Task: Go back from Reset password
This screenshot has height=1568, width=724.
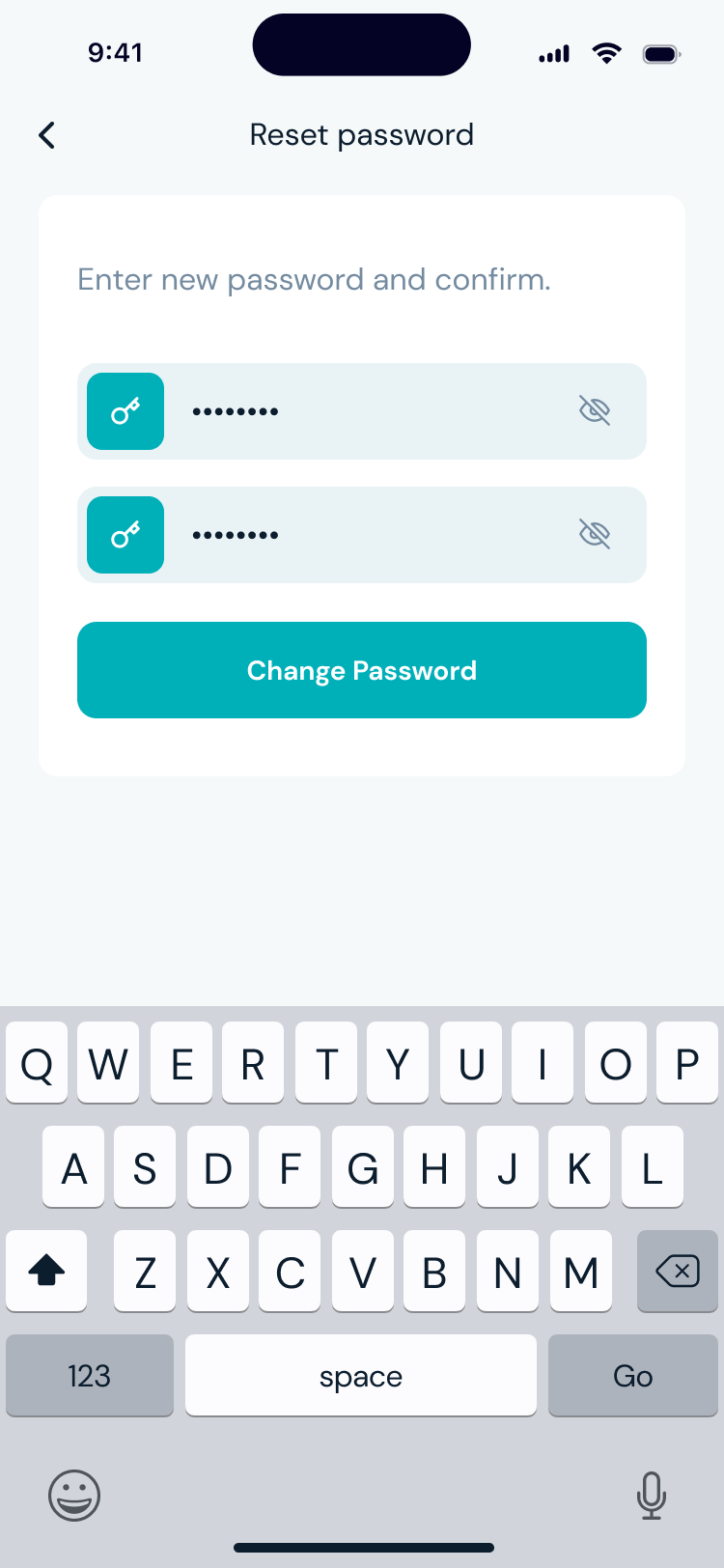Action: click(46, 135)
